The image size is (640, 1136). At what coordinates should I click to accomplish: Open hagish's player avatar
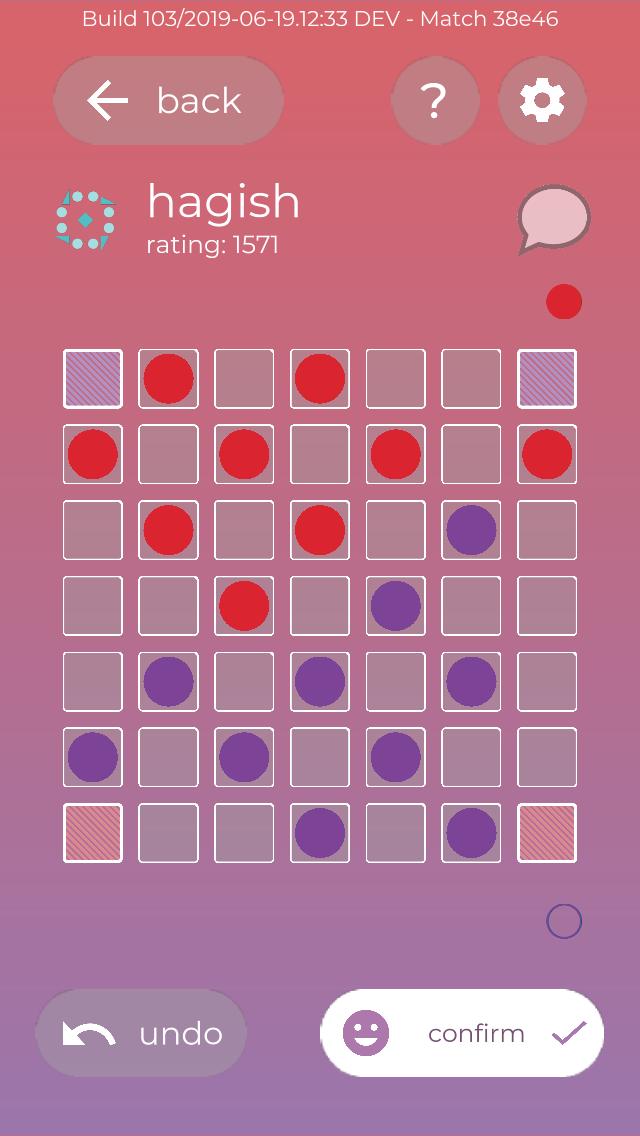click(x=86, y=220)
